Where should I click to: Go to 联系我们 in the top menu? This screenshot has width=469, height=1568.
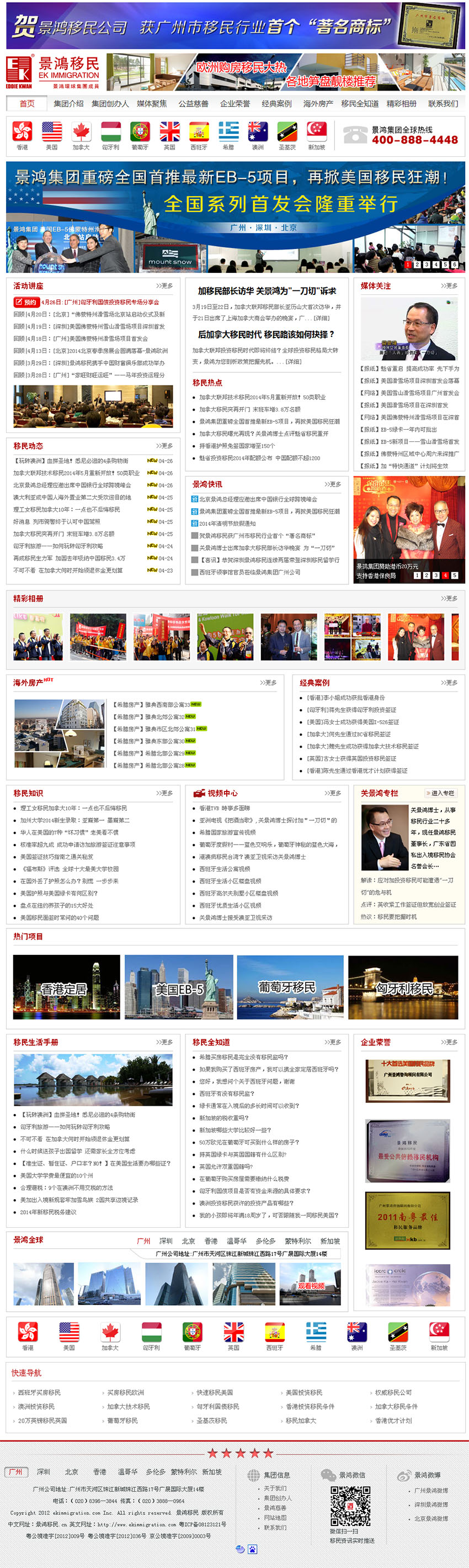tap(442, 103)
